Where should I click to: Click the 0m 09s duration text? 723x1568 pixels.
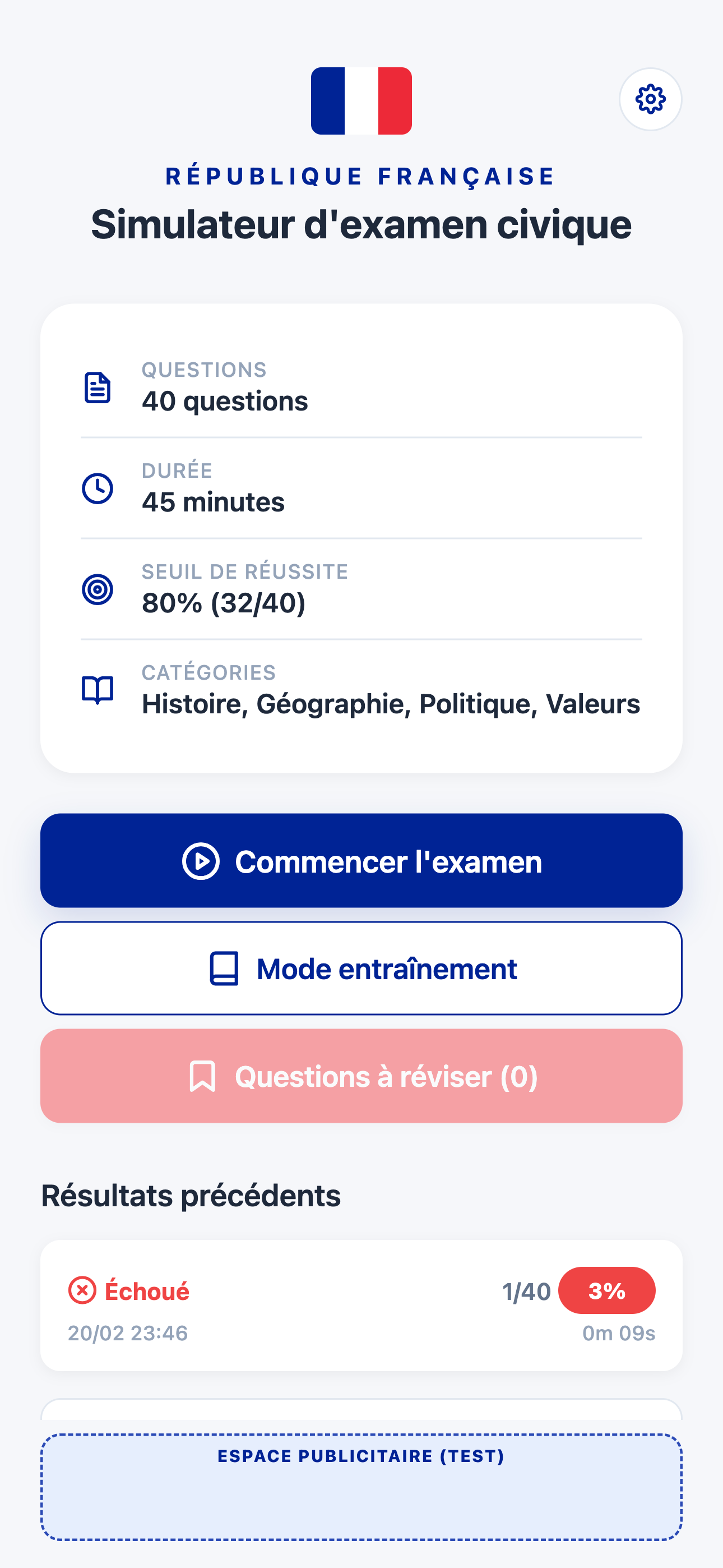(617, 1332)
